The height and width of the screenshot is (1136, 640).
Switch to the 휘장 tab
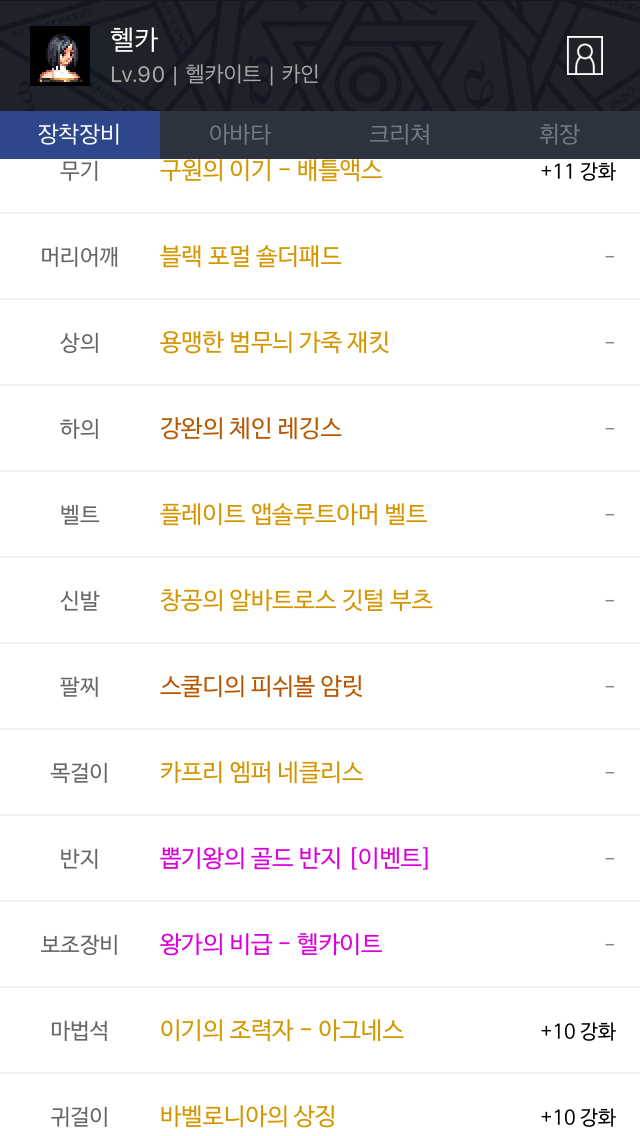(560, 134)
